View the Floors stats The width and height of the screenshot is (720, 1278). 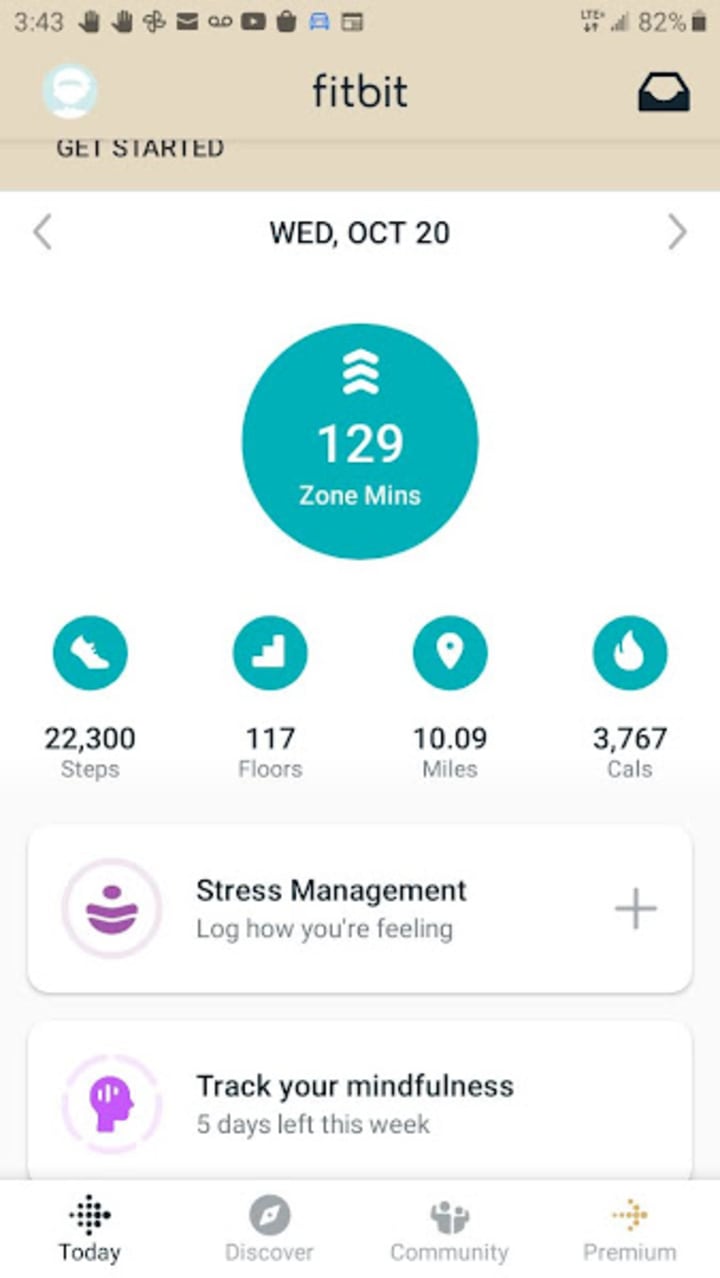270,653
